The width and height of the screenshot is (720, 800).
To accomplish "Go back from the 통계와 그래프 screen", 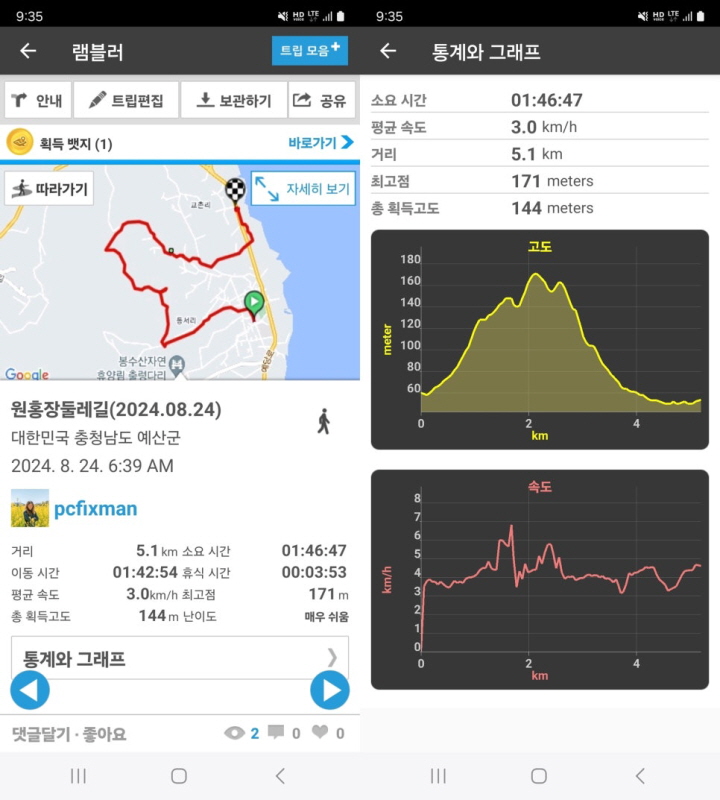I will (388, 51).
